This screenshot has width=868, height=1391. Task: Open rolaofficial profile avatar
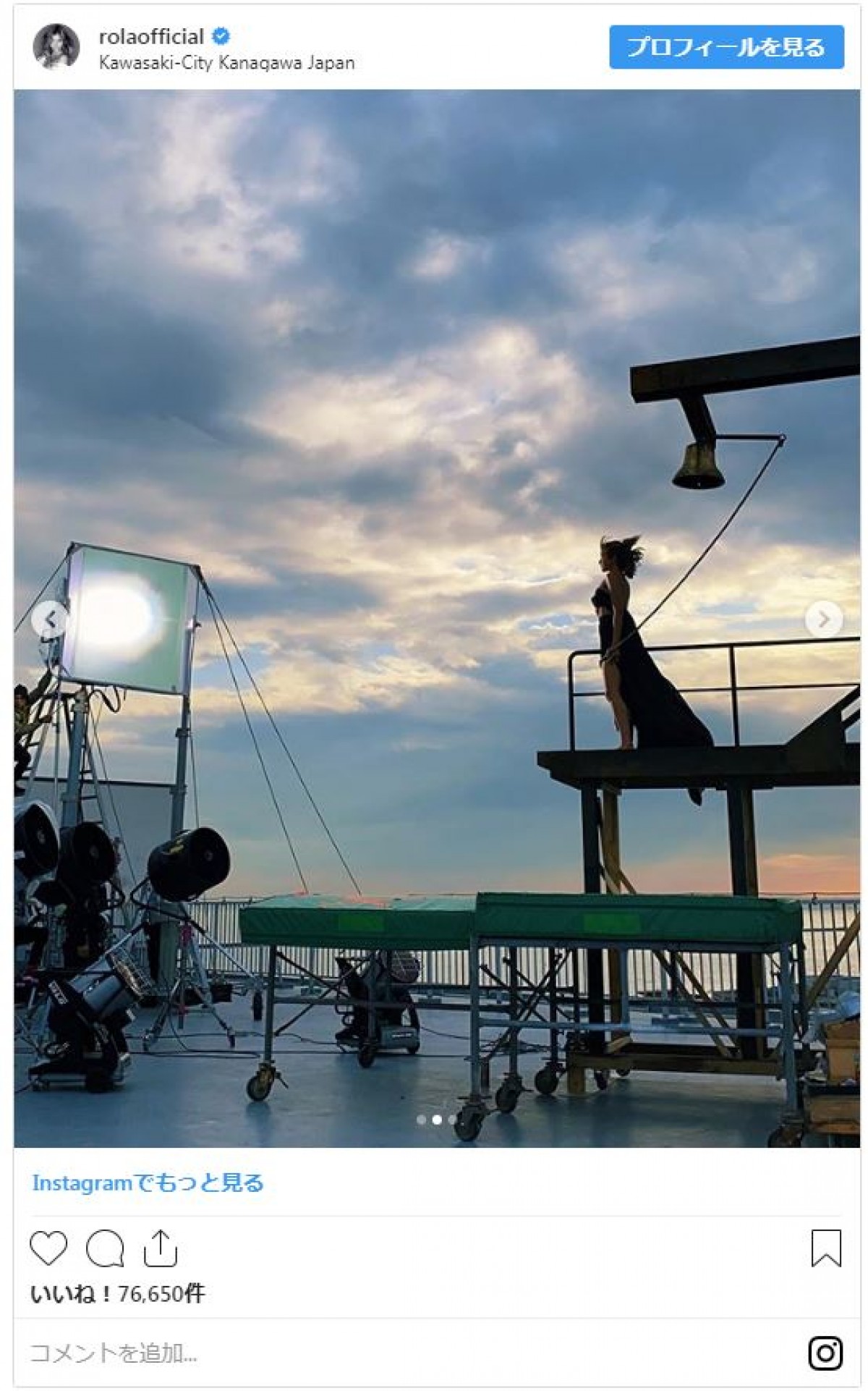click(x=56, y=47)
